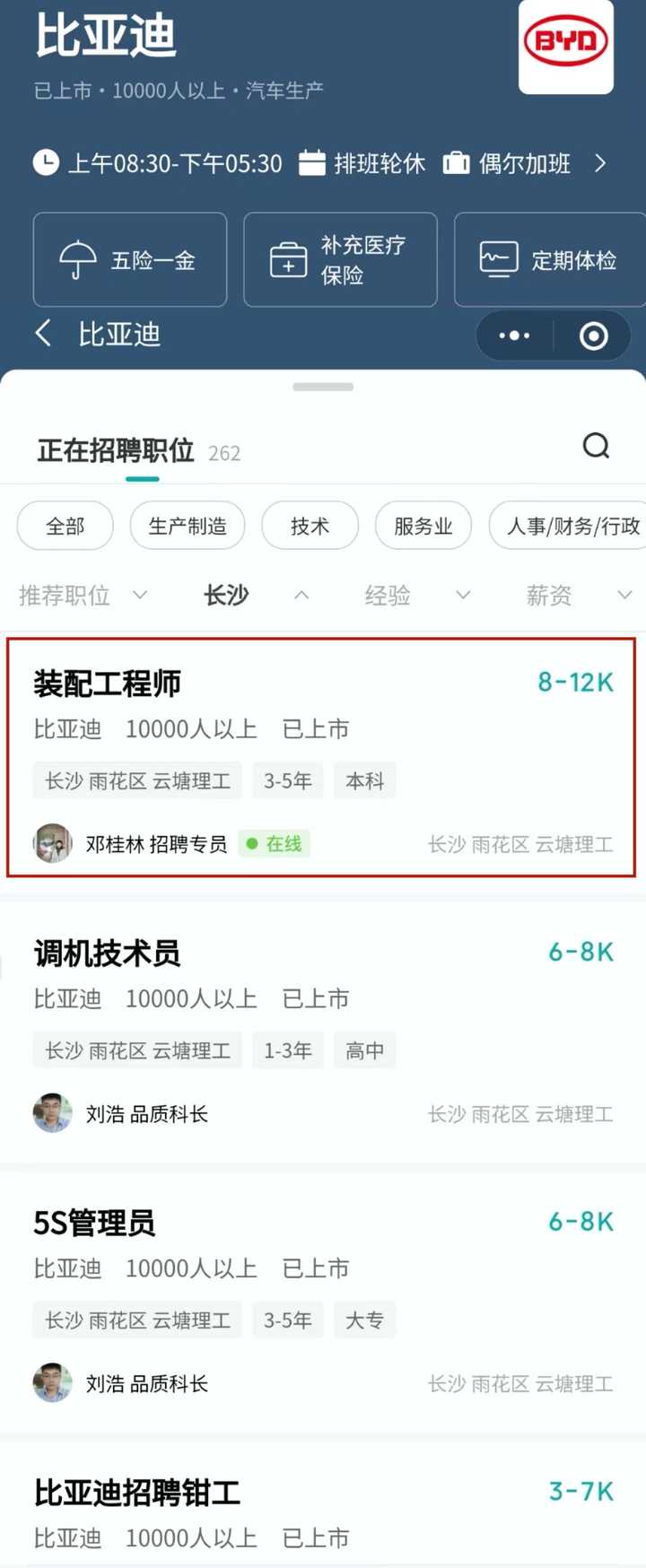Filter by 生产制造 category
The width and height of the screenshot is (646, 1568).
(x=187, y=526)
